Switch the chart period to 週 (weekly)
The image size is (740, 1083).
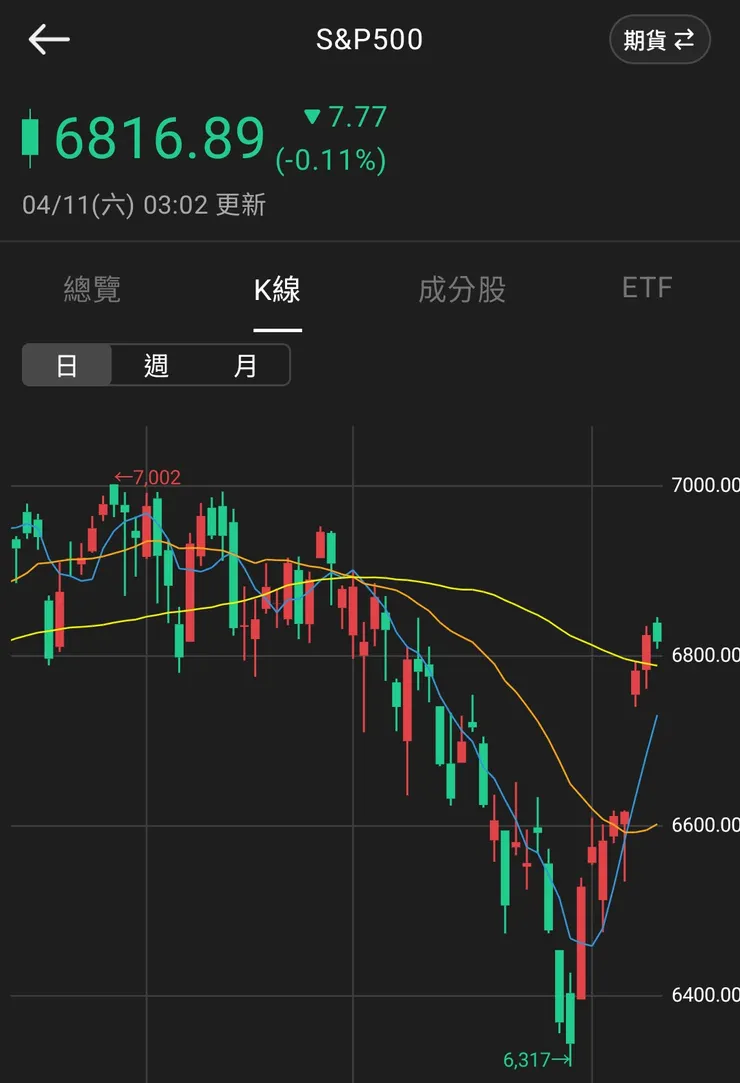click(x=156, y=365)
